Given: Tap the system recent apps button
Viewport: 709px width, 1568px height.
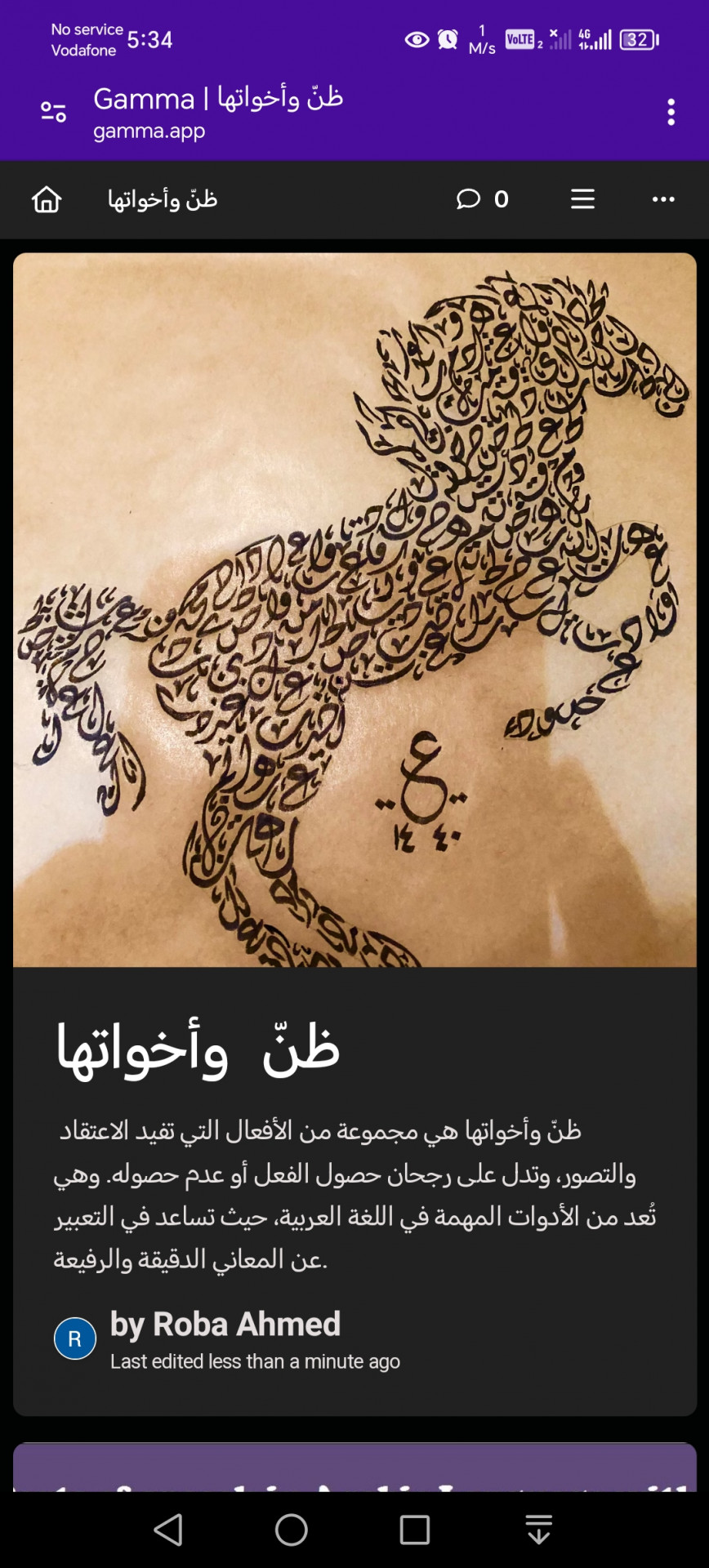Looking at the screenshot, I should 414,1530.
